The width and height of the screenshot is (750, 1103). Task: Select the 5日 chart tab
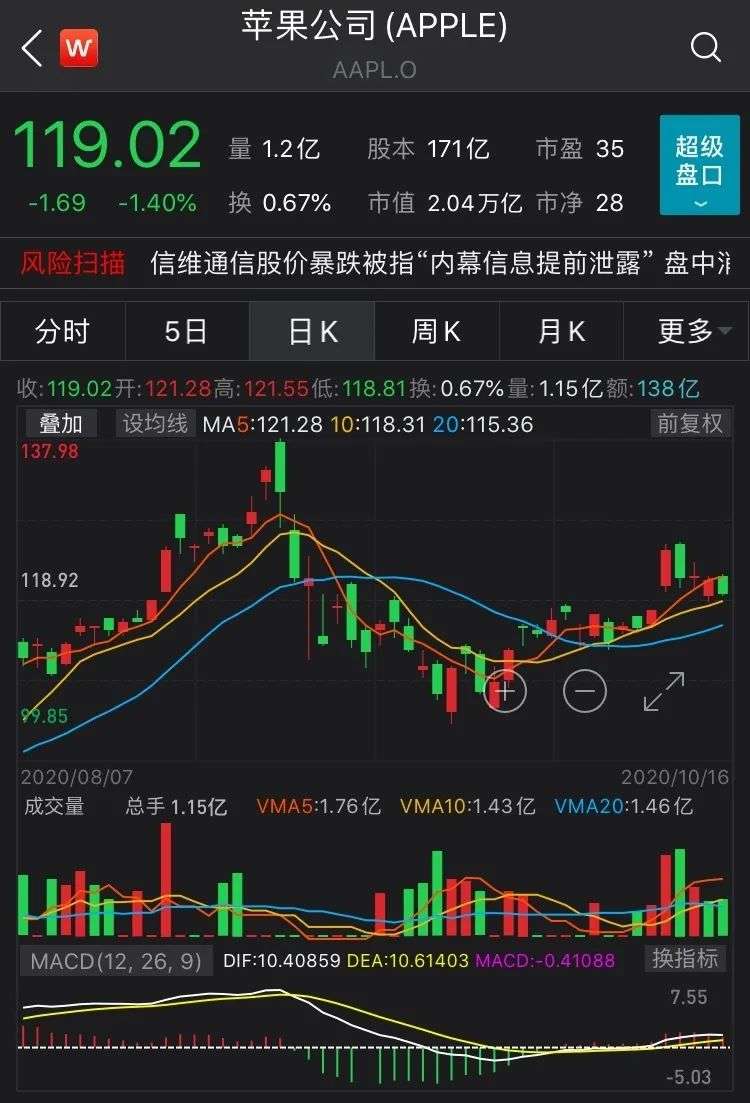186,331
